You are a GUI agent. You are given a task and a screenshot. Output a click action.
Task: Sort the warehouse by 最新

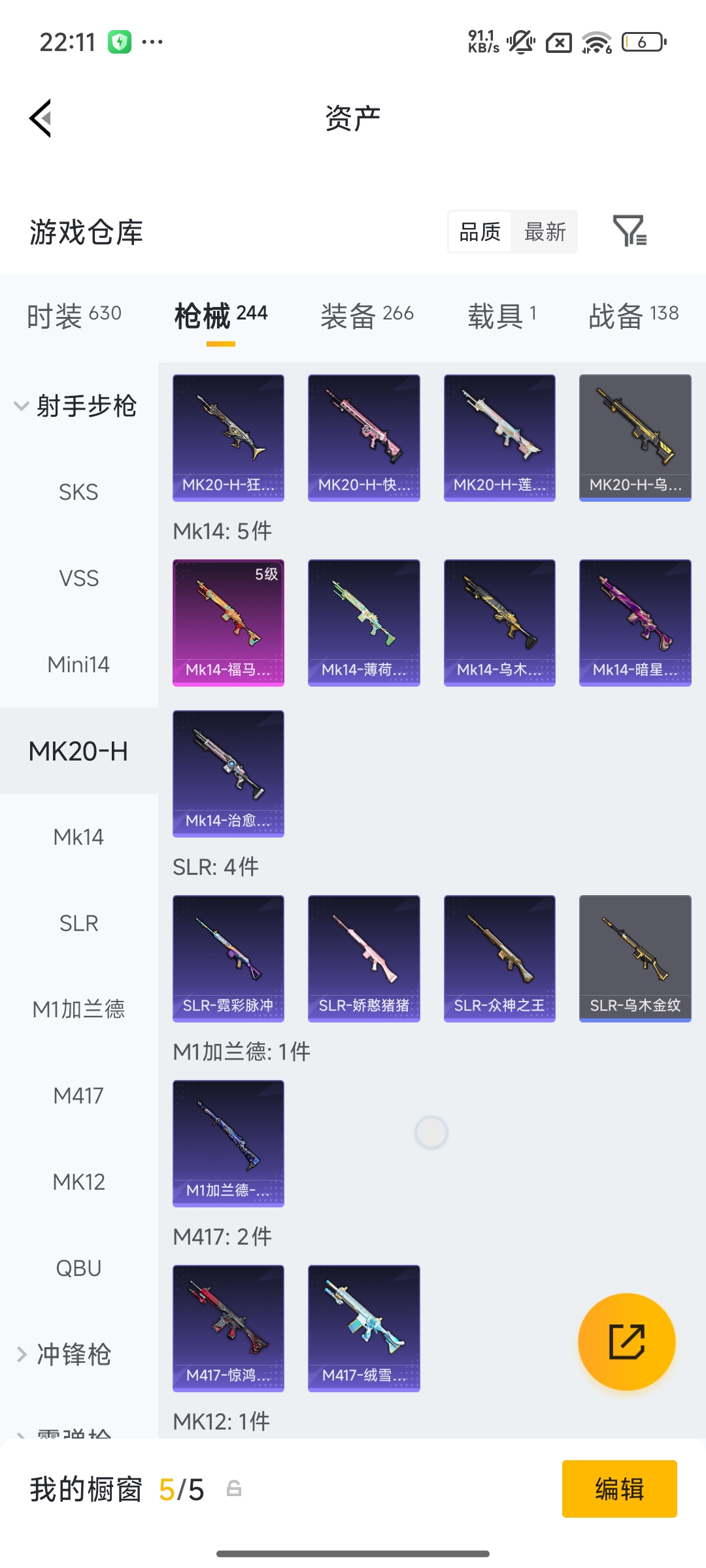[x=545, y=231]
